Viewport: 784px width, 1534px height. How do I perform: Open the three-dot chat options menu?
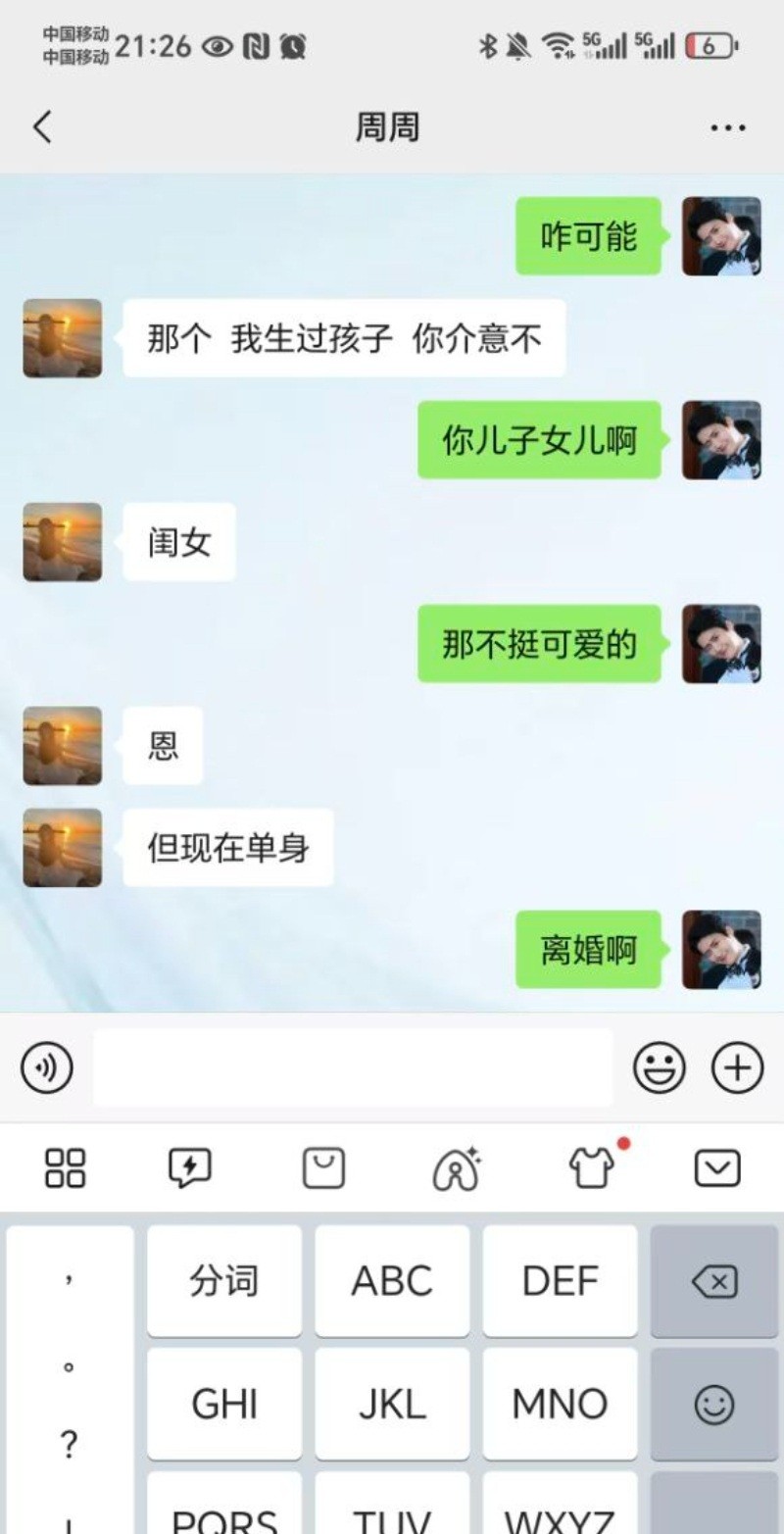[x=727, y=127]
